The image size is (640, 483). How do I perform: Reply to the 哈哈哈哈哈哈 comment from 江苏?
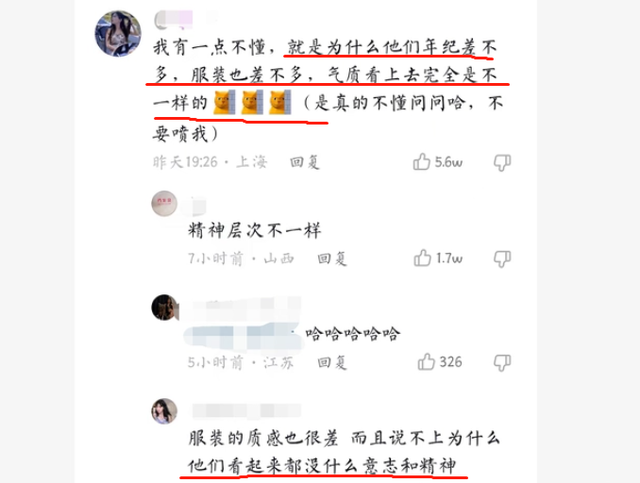332,361
